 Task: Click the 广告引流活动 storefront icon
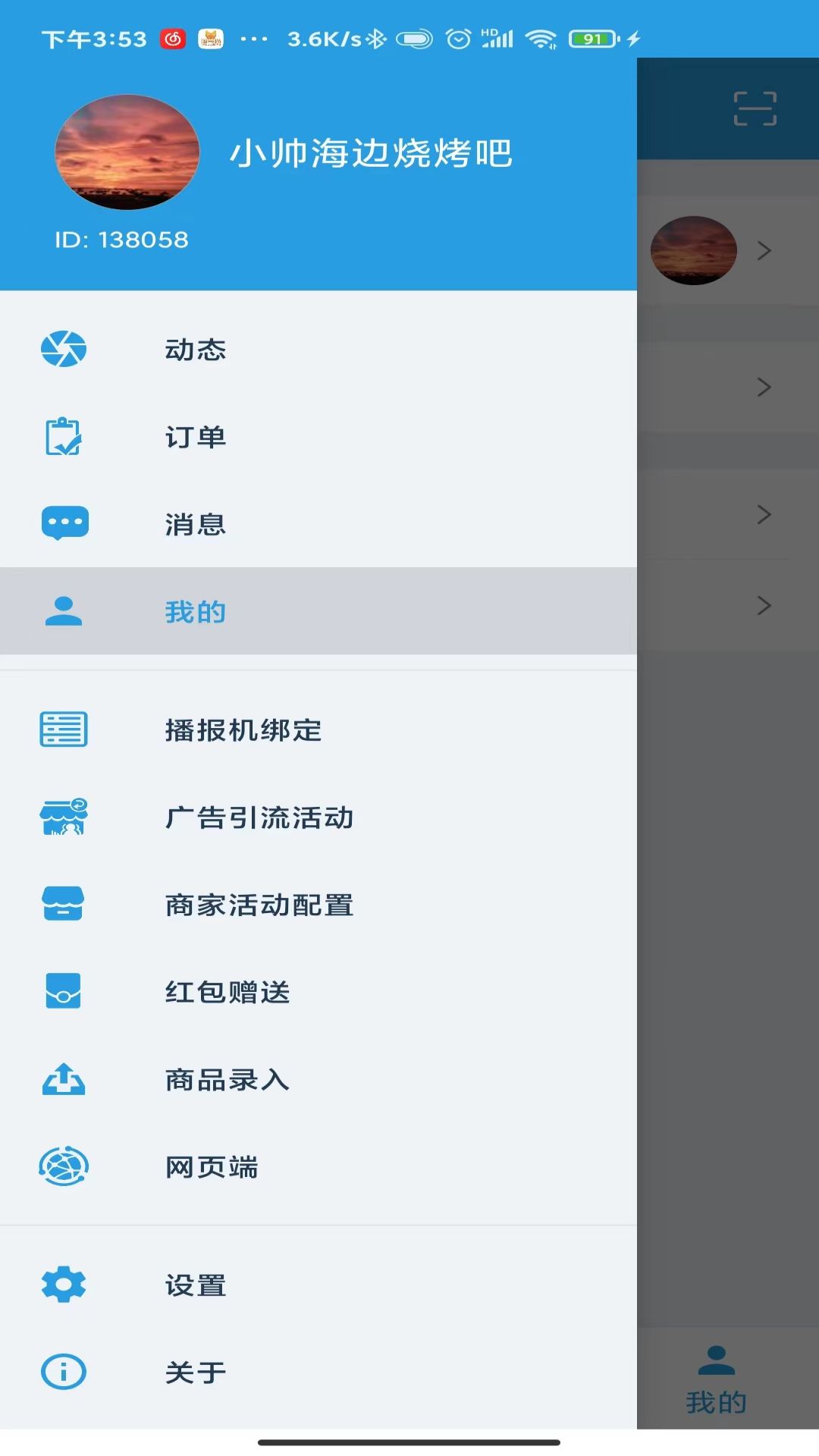[x=64, y=818]
